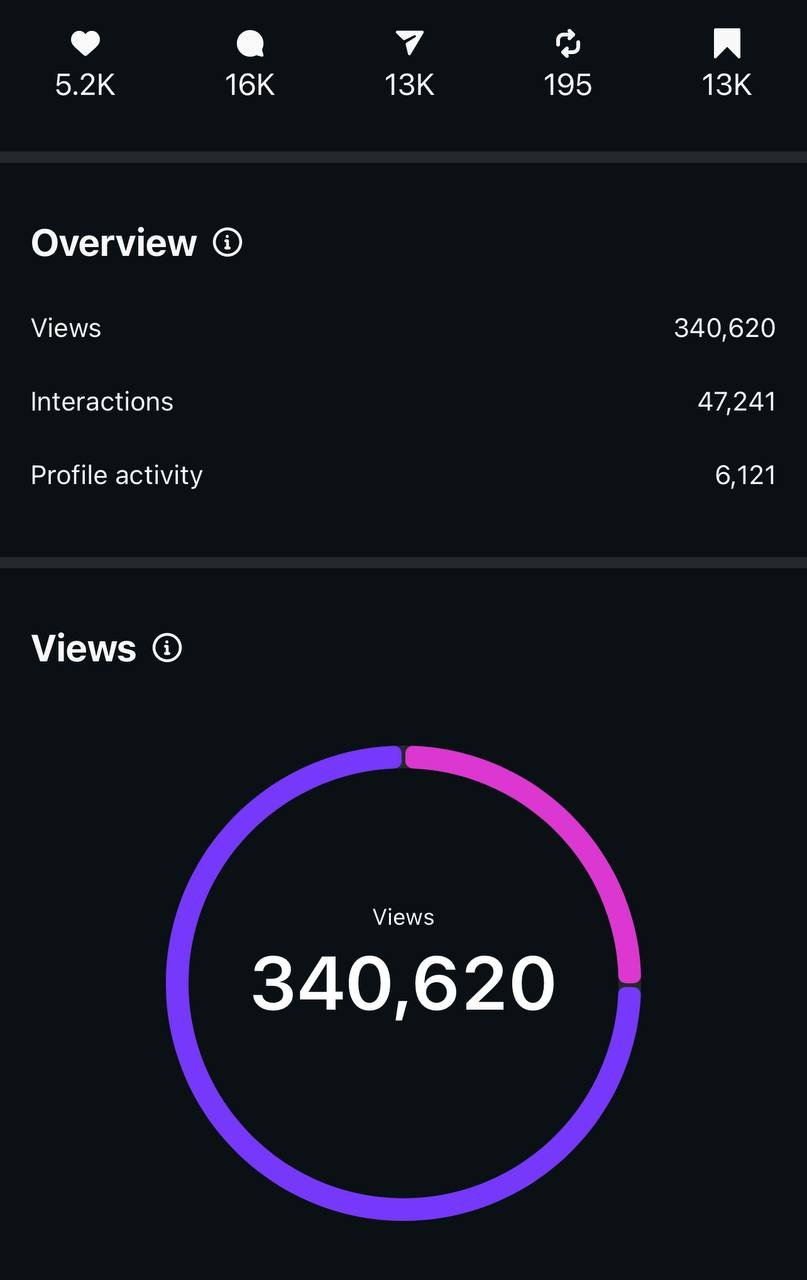The image size is (807, 1280).
Task: Tap the info icon beside Views heading
Action: (x=167, y=648)
